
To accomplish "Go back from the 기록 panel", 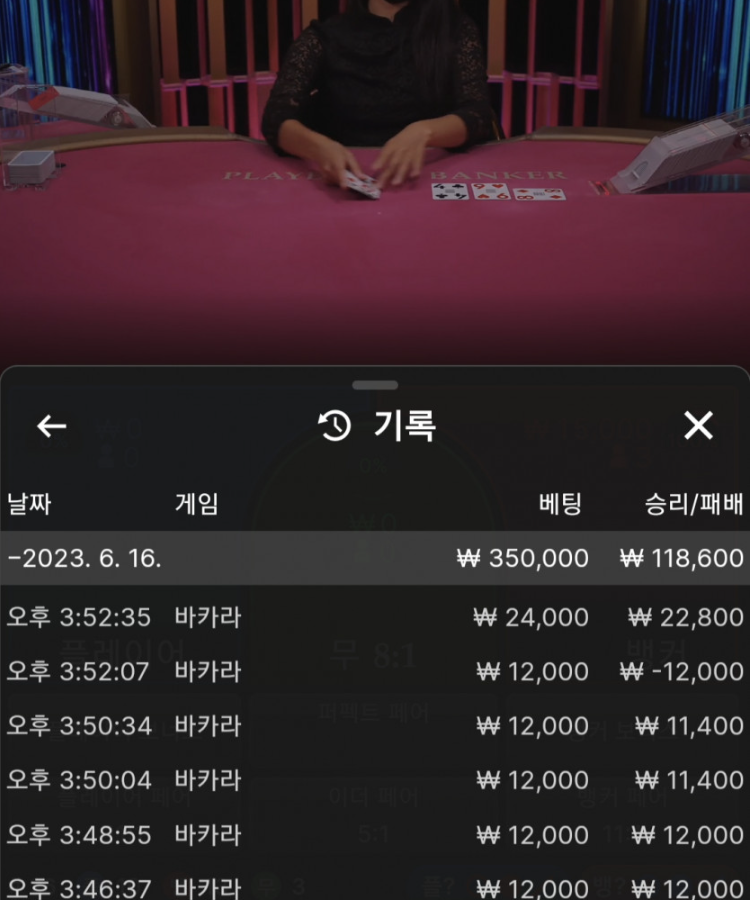I will (x=51, y=426).
